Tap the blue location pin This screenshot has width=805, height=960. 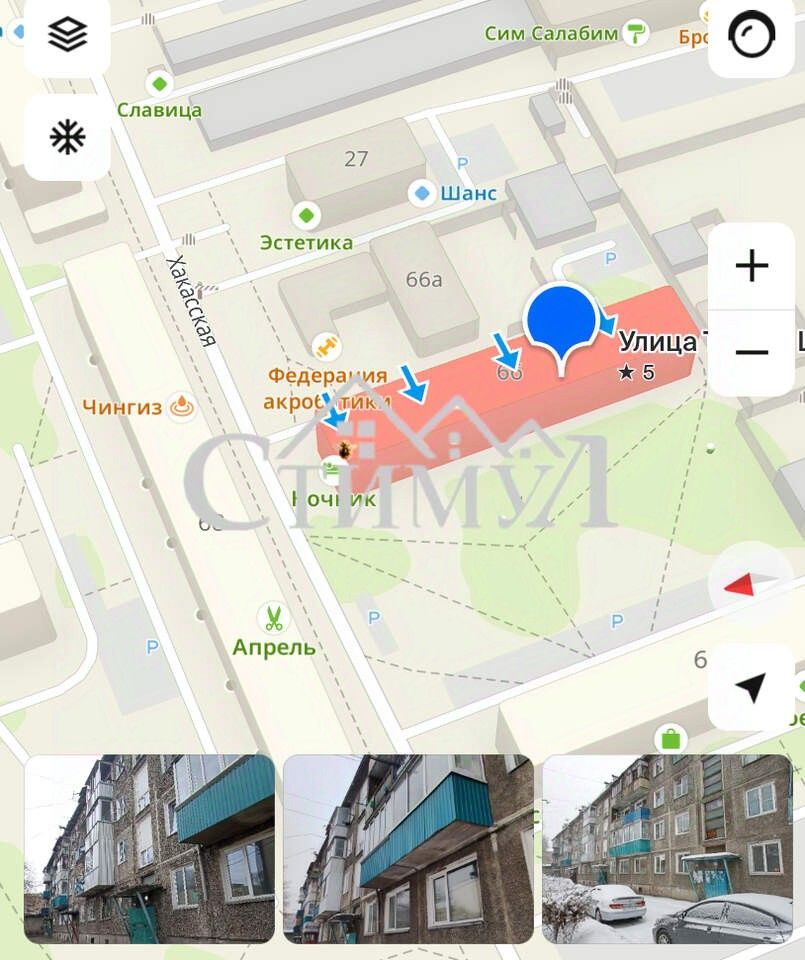click(561, 322)
